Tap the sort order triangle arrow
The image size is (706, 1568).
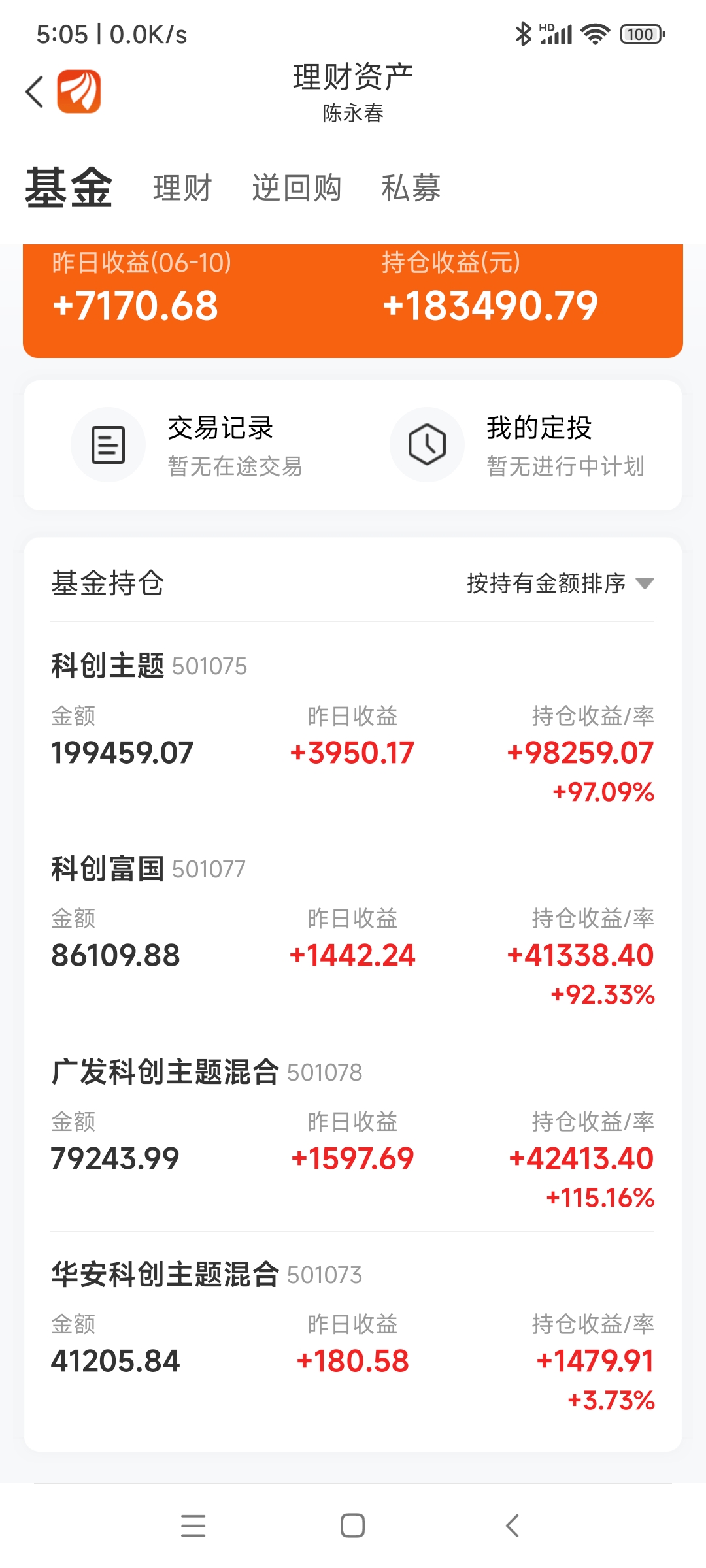point(646,583)
